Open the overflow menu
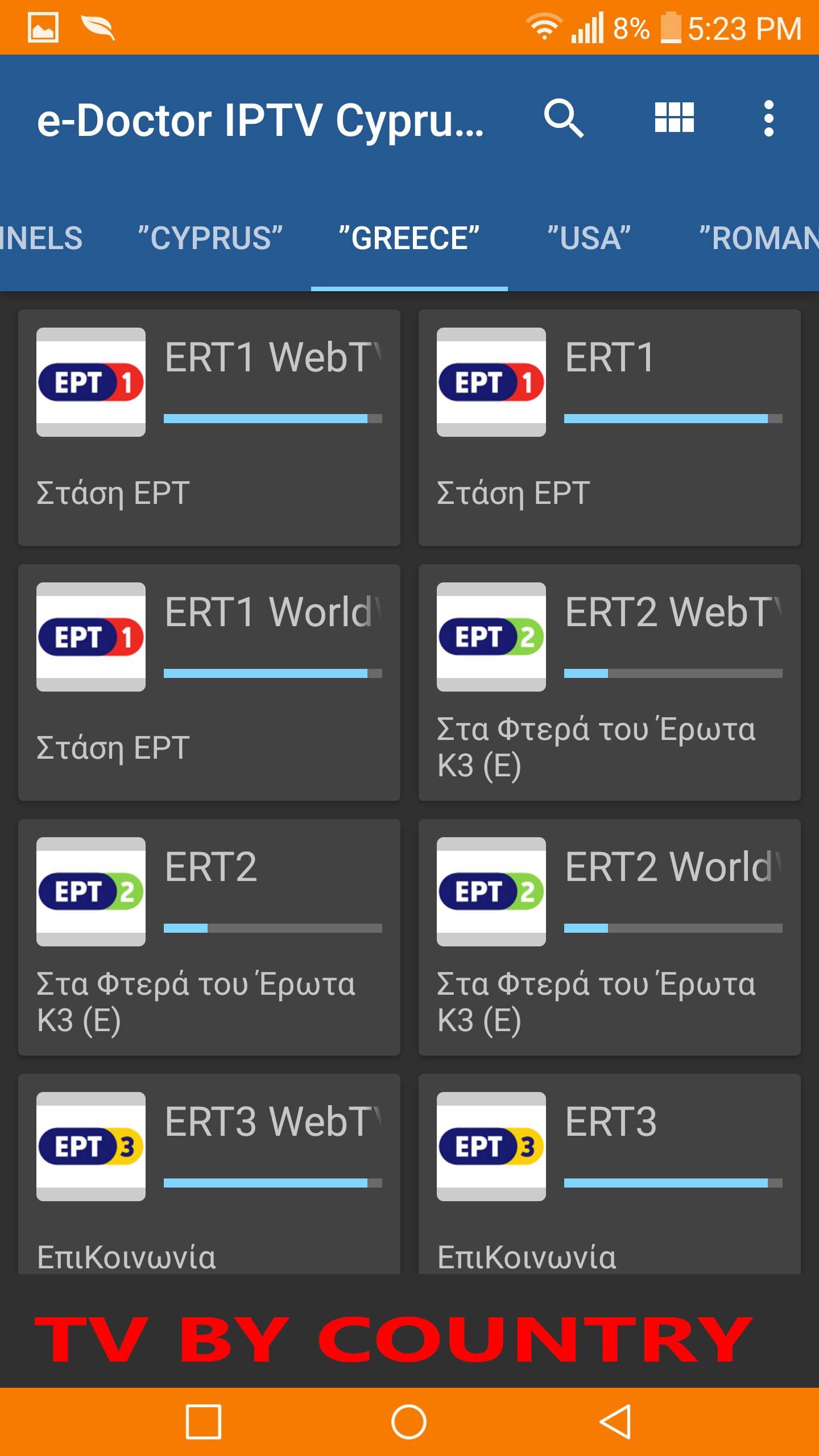 (x=768, y=119)
